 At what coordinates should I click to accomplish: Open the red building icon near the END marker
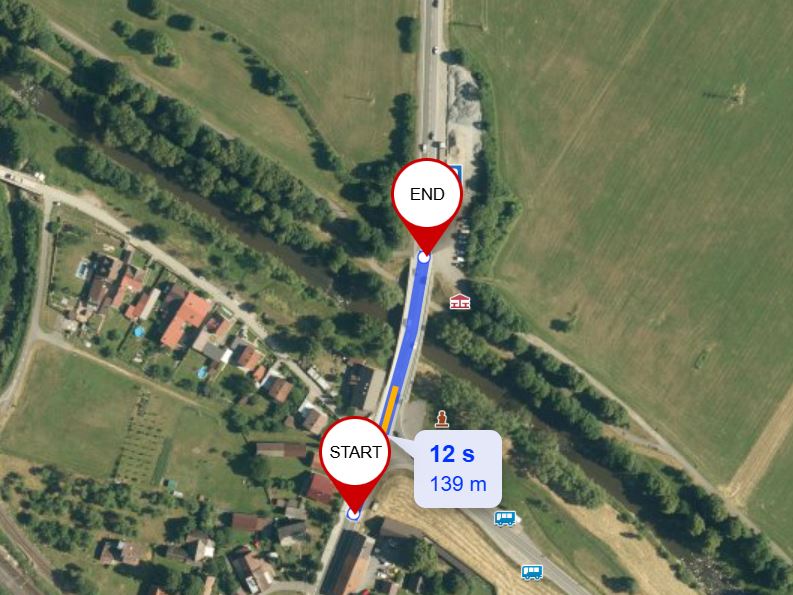click(x=460, y=300)
